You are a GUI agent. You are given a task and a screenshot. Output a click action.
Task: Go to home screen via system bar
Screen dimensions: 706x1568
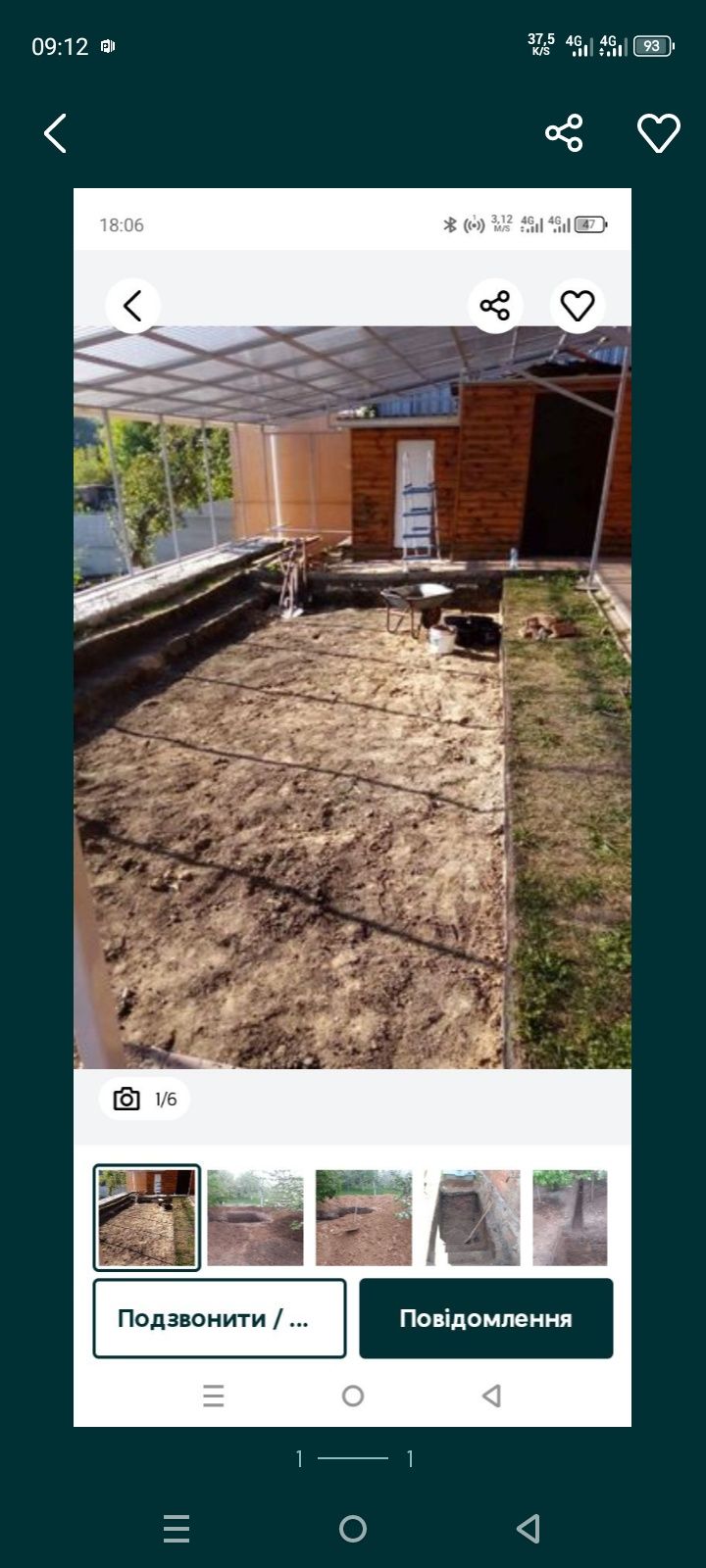click(x=353, y=1528)
